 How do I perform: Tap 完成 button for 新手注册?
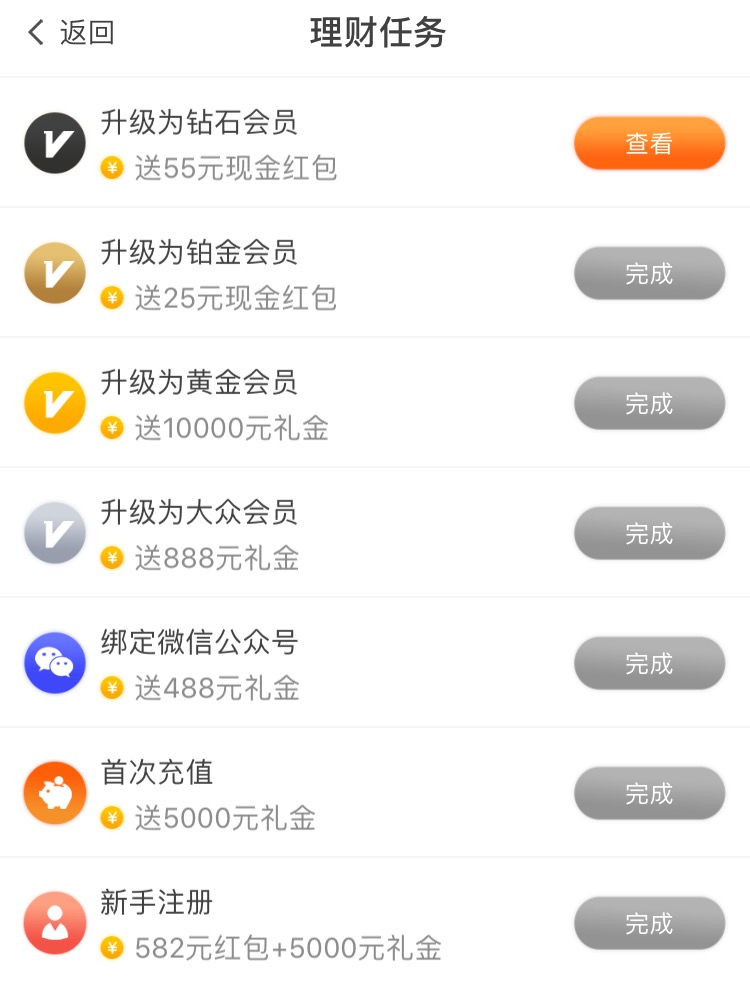649,924
